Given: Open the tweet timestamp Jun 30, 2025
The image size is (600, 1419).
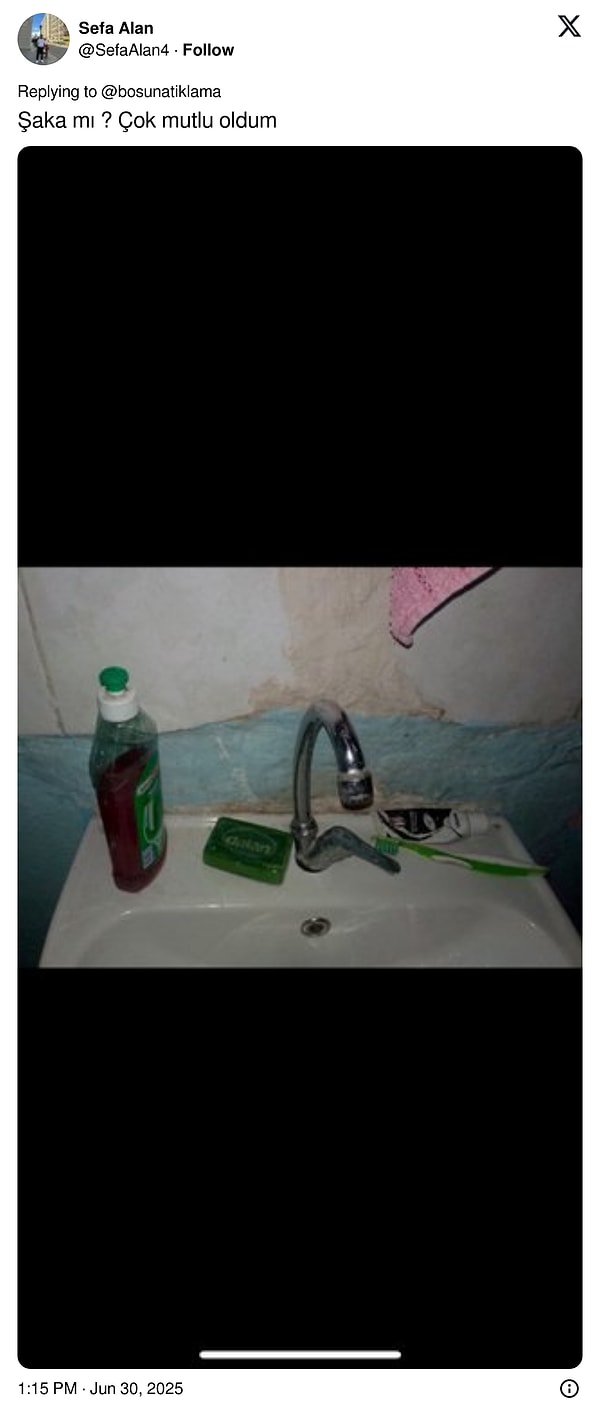Looking at the screenshot, I should (100, 1388).
